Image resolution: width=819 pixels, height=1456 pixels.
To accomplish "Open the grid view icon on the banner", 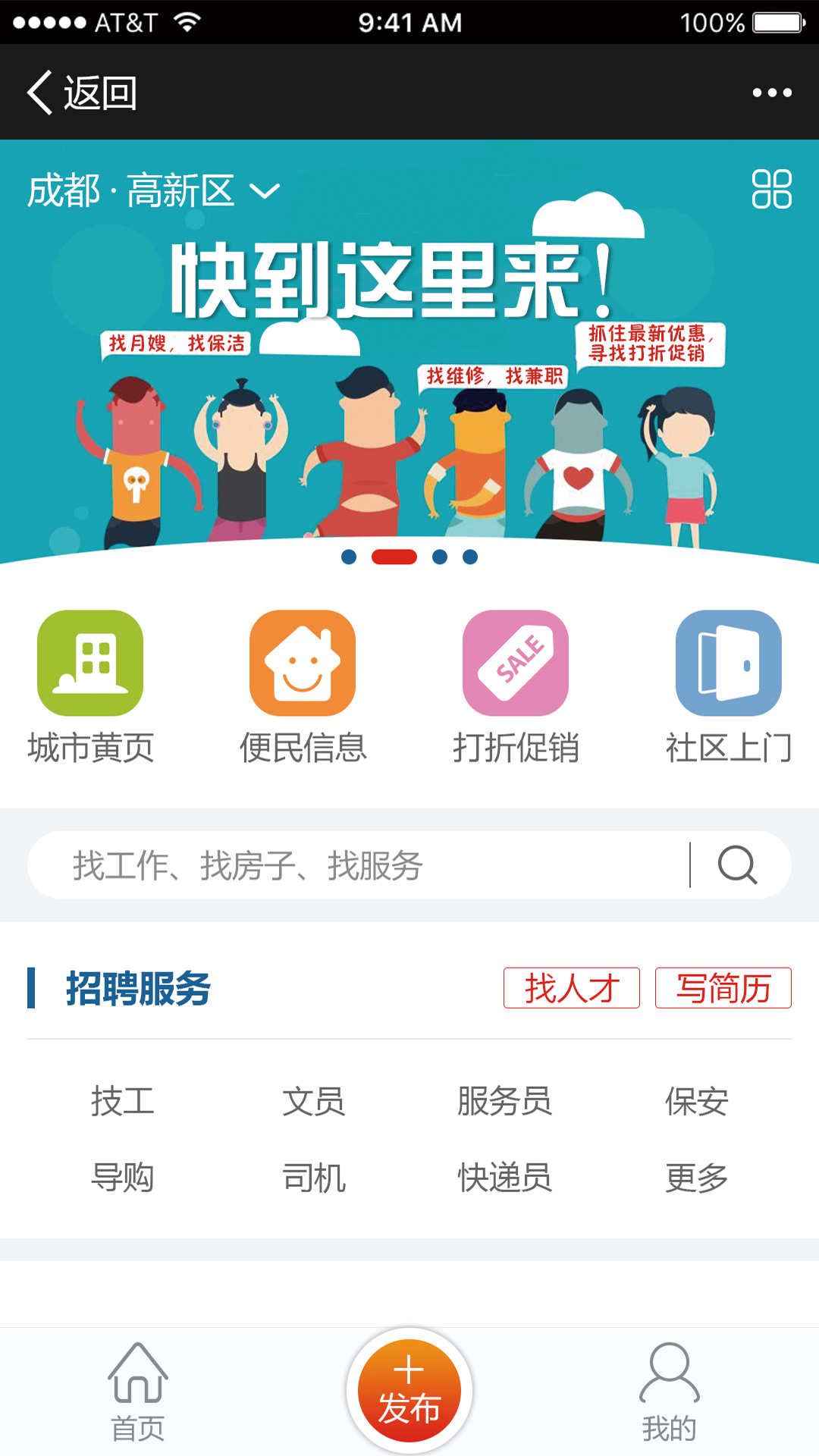I will pyautogui.click(x=771, y=189).
